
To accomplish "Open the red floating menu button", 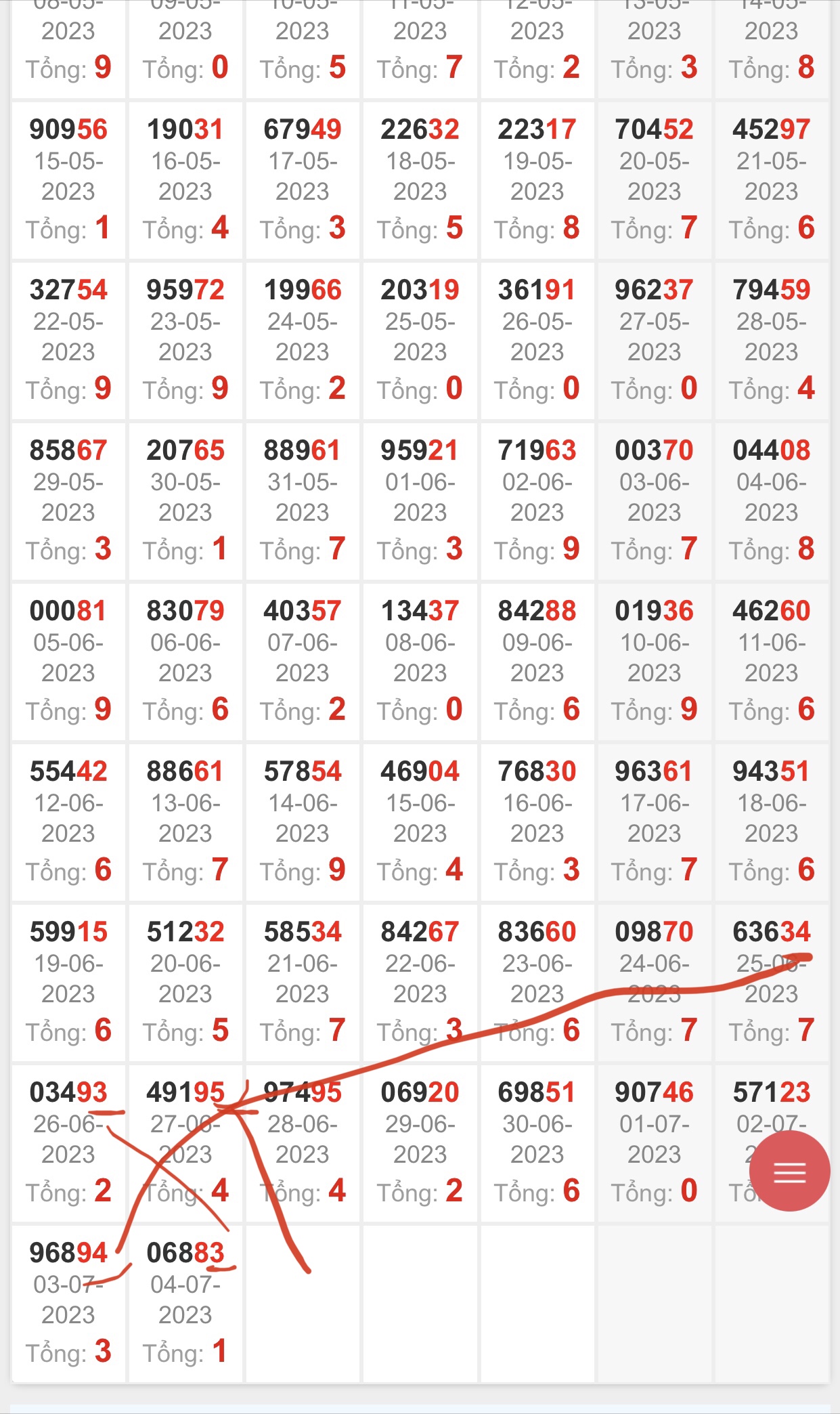I will coord(789,1171).
